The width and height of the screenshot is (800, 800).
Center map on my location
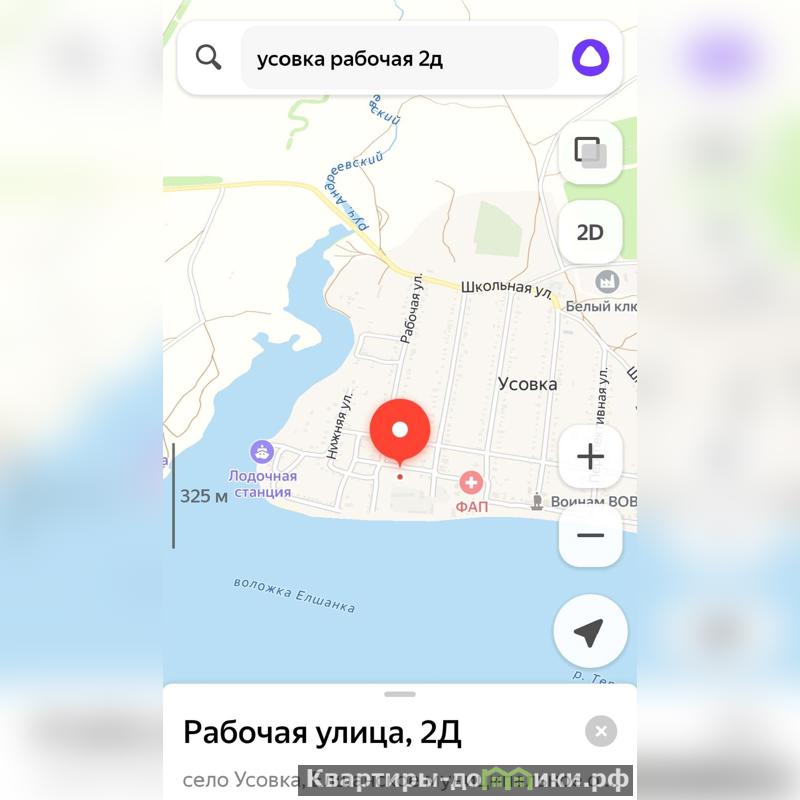click(590, 632)
